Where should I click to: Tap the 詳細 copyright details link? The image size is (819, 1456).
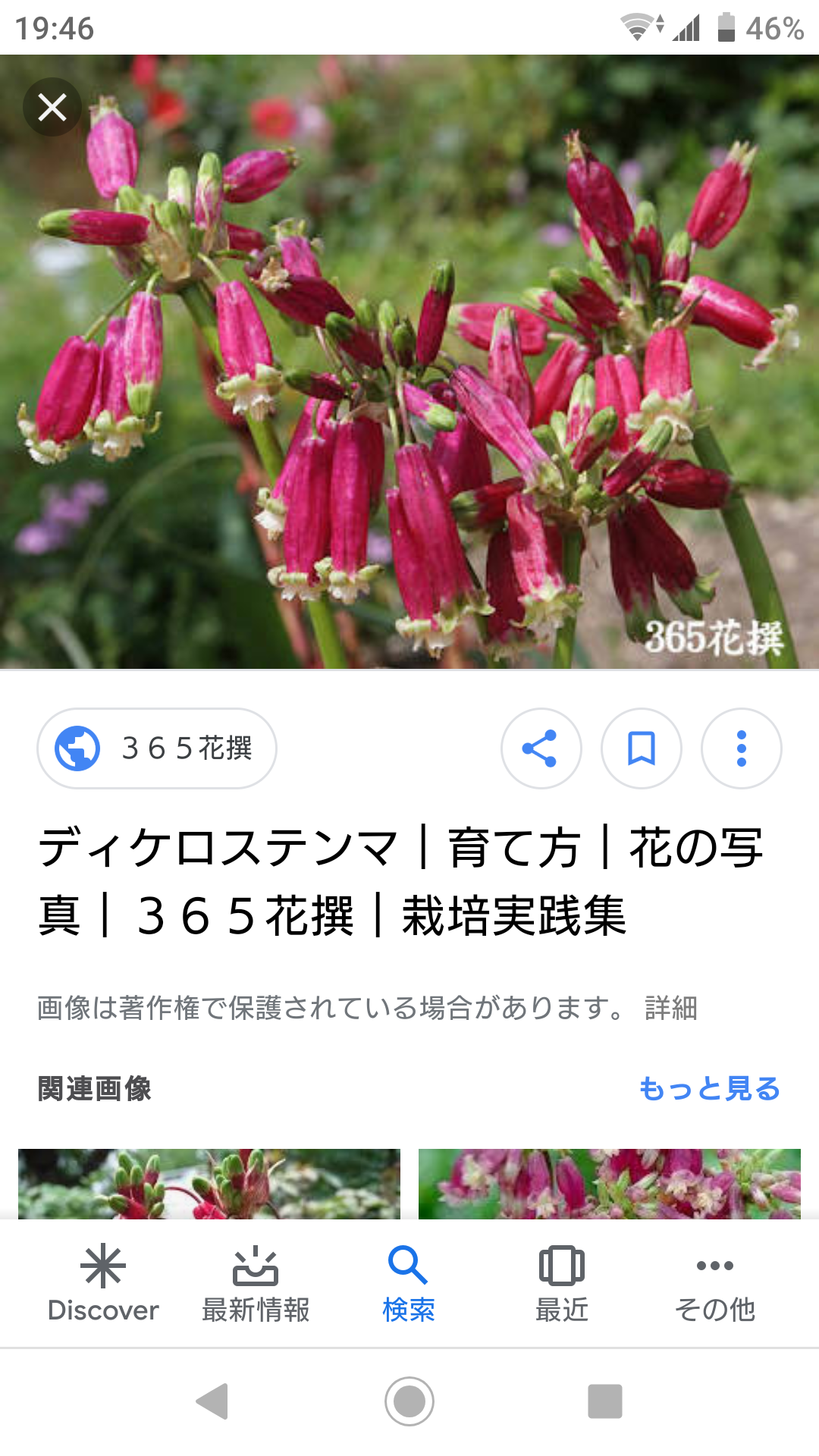click(x=671, y=1009)
